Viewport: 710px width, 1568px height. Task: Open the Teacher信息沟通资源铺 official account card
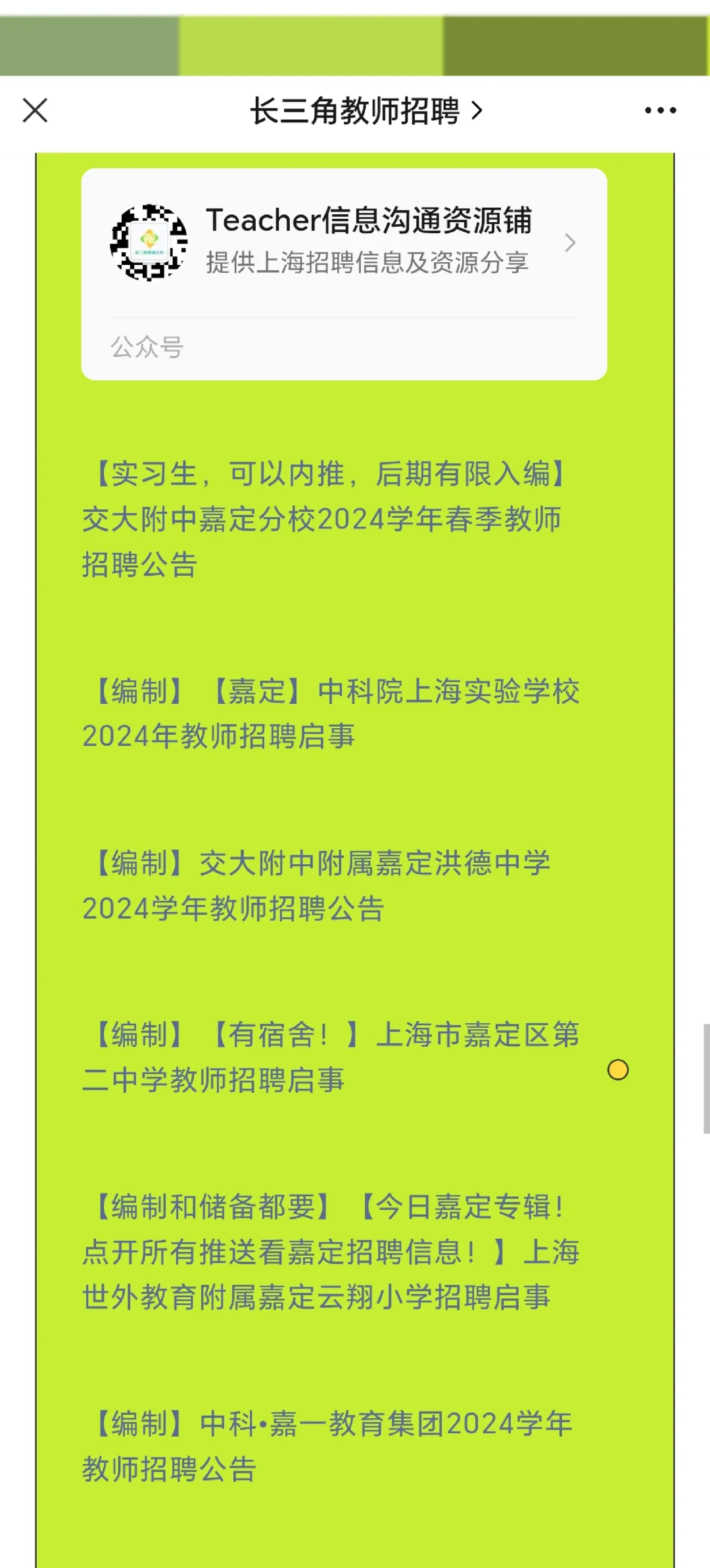(x=344, y=274)
